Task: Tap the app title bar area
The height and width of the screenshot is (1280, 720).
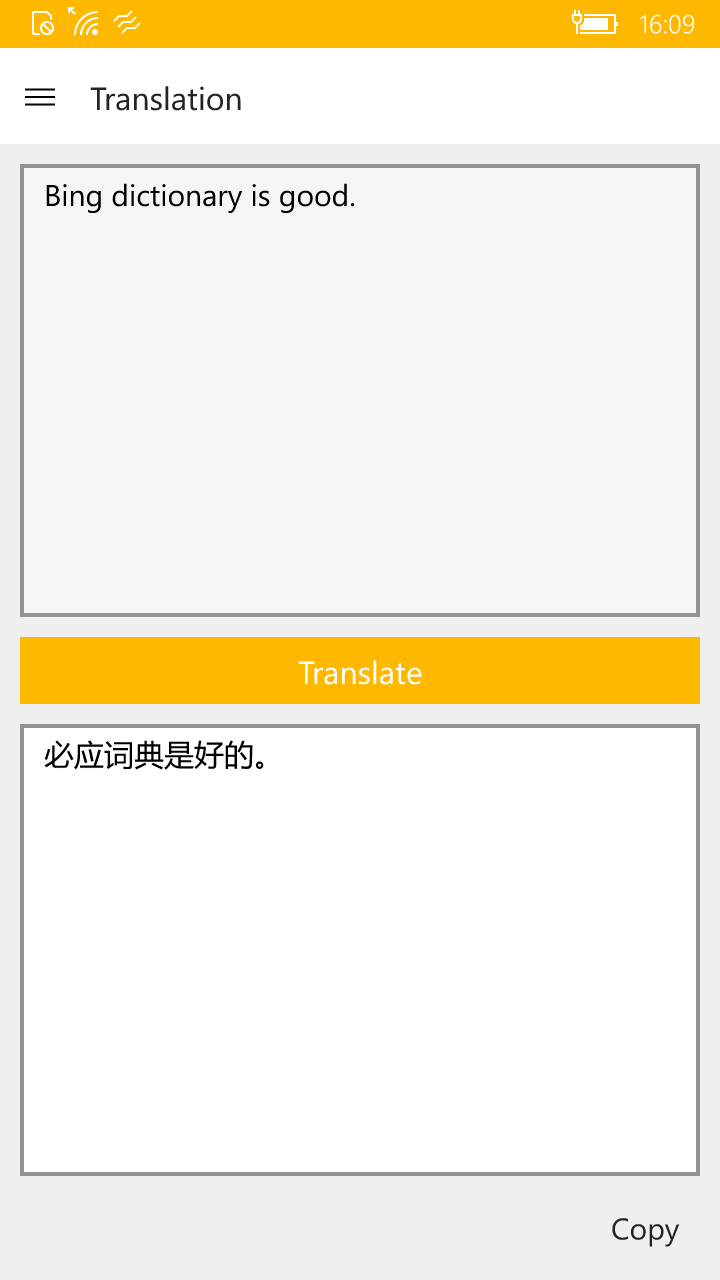Action: 360,97
